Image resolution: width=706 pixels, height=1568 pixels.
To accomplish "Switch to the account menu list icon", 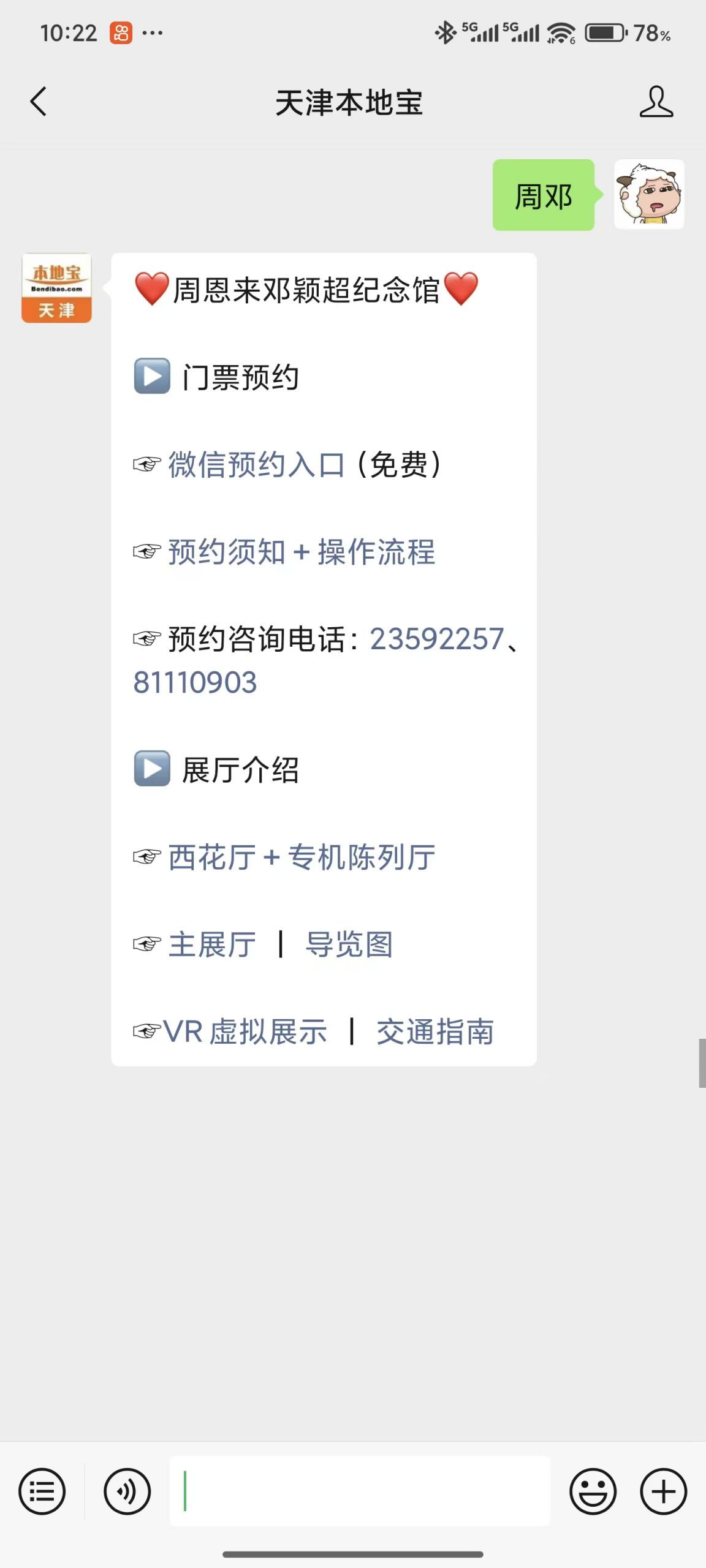I will [x=42, y=1491].
